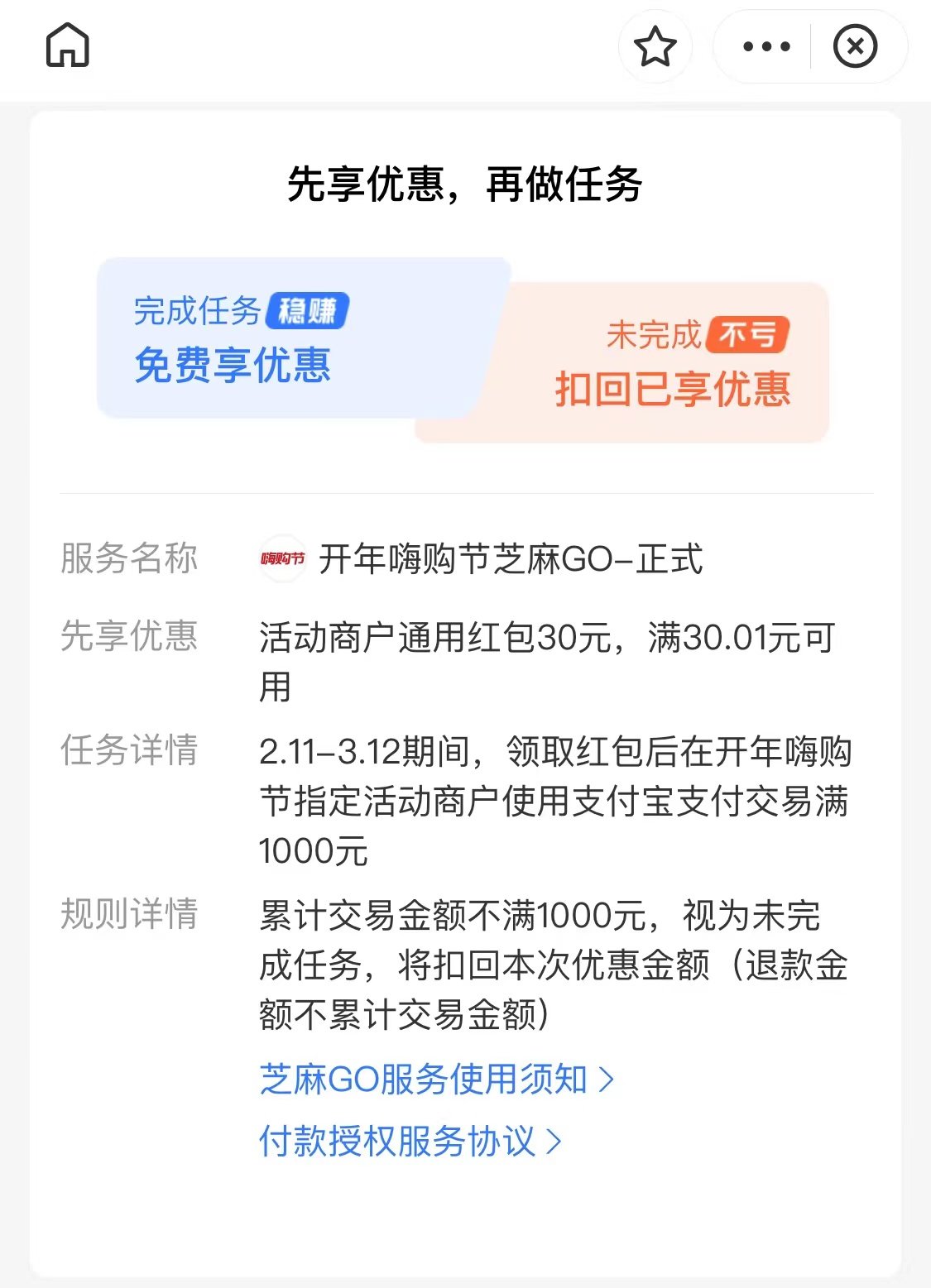Tap the red 嗨购节 service logo
Screen dimensions: 931x1288
point(282,559)
